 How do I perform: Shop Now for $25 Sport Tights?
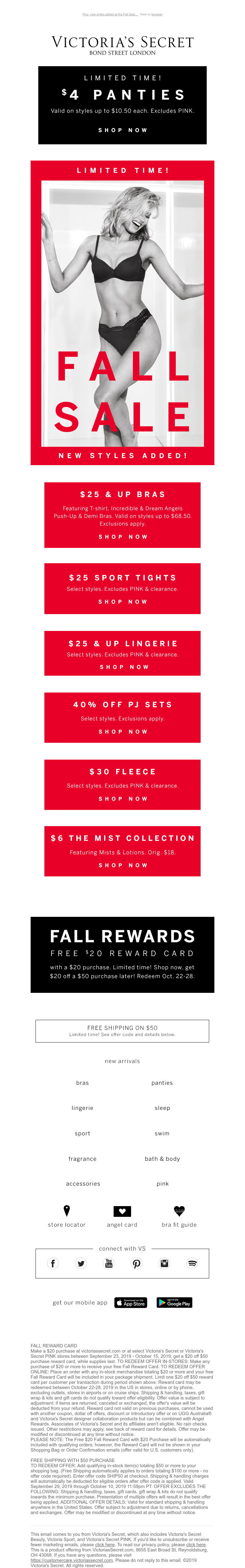coord(122,602)
